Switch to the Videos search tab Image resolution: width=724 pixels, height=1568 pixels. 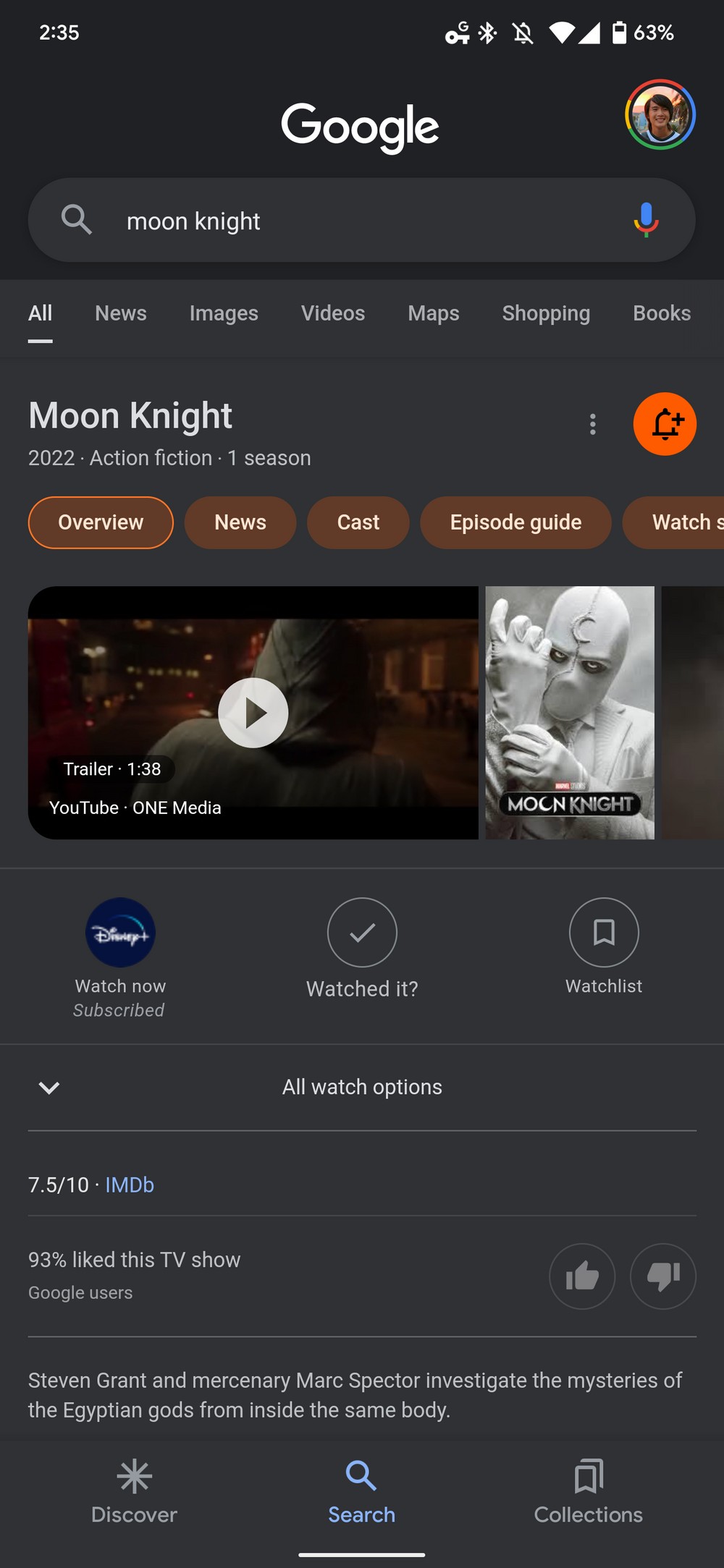333,313
